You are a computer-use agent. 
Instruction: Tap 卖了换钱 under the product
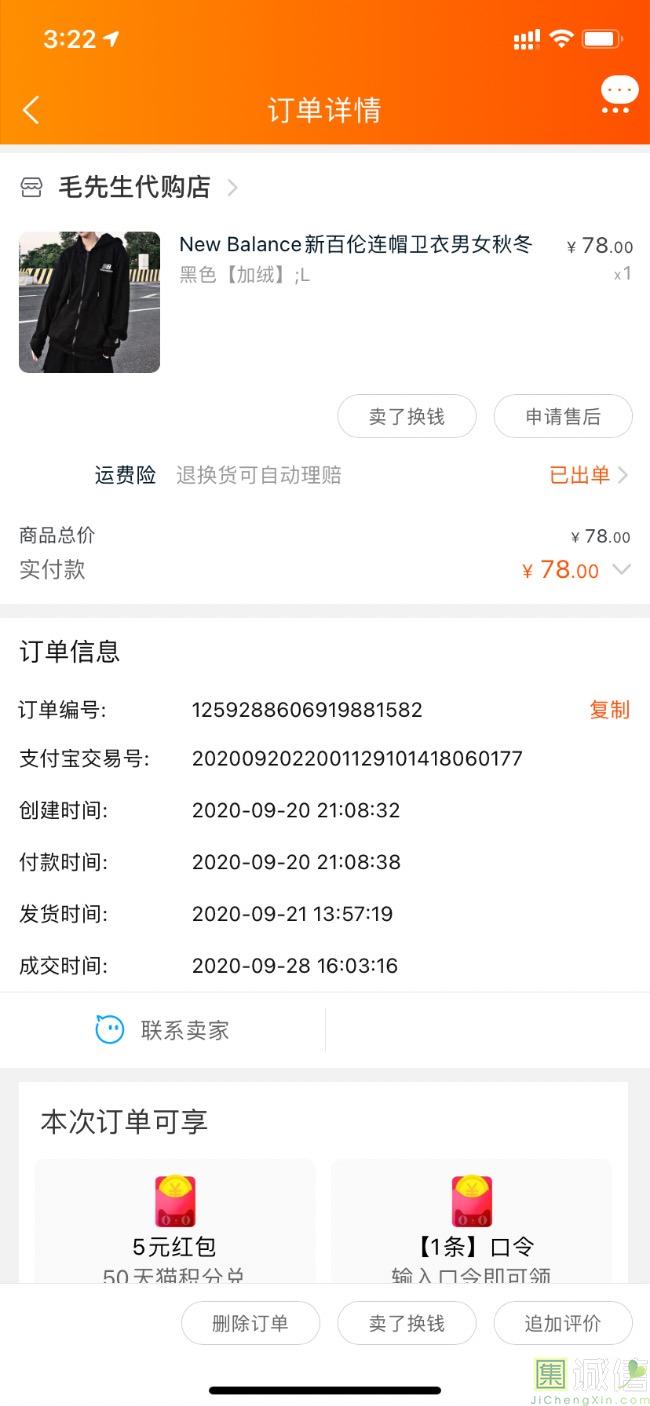[406, 416]
